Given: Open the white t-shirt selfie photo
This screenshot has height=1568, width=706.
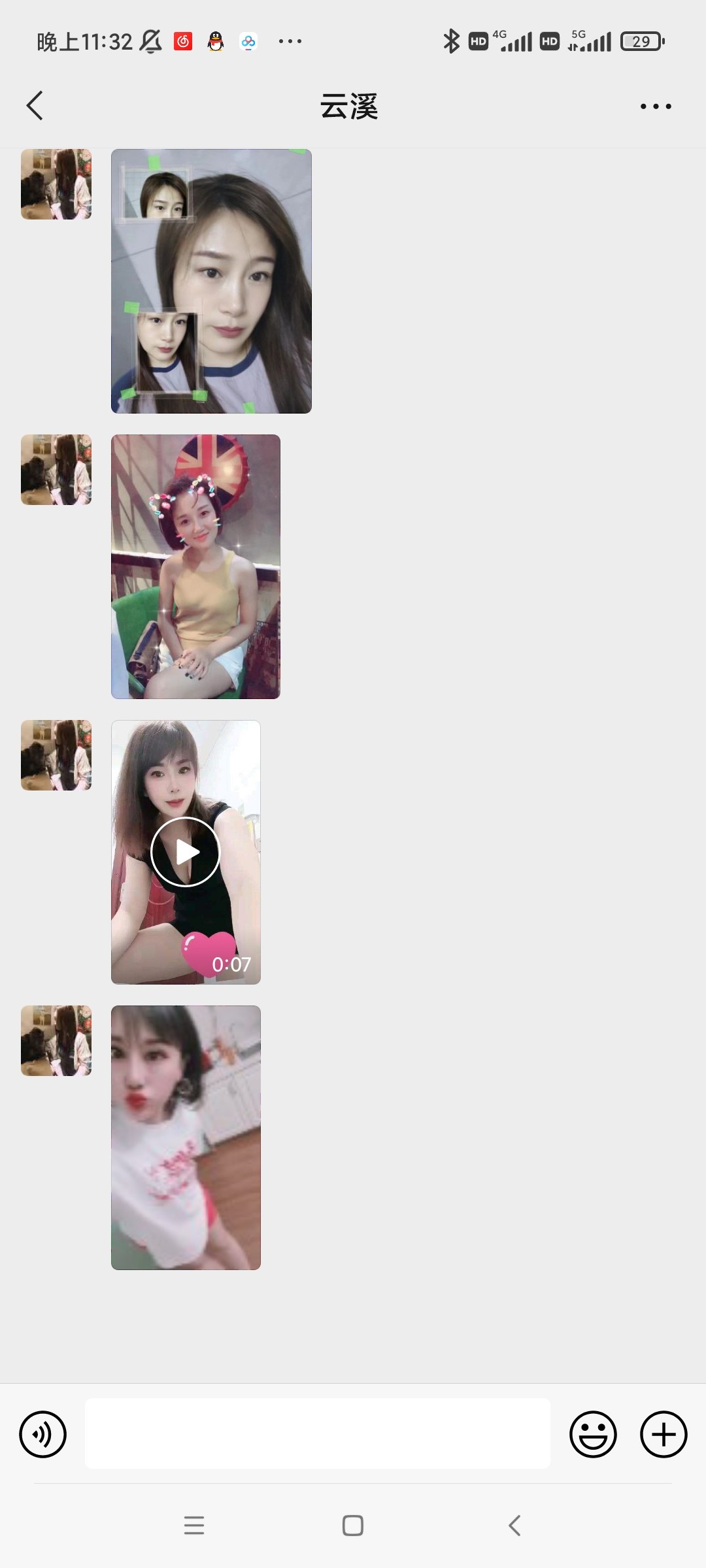Looking at the screenshot, I should point(186,1137).
